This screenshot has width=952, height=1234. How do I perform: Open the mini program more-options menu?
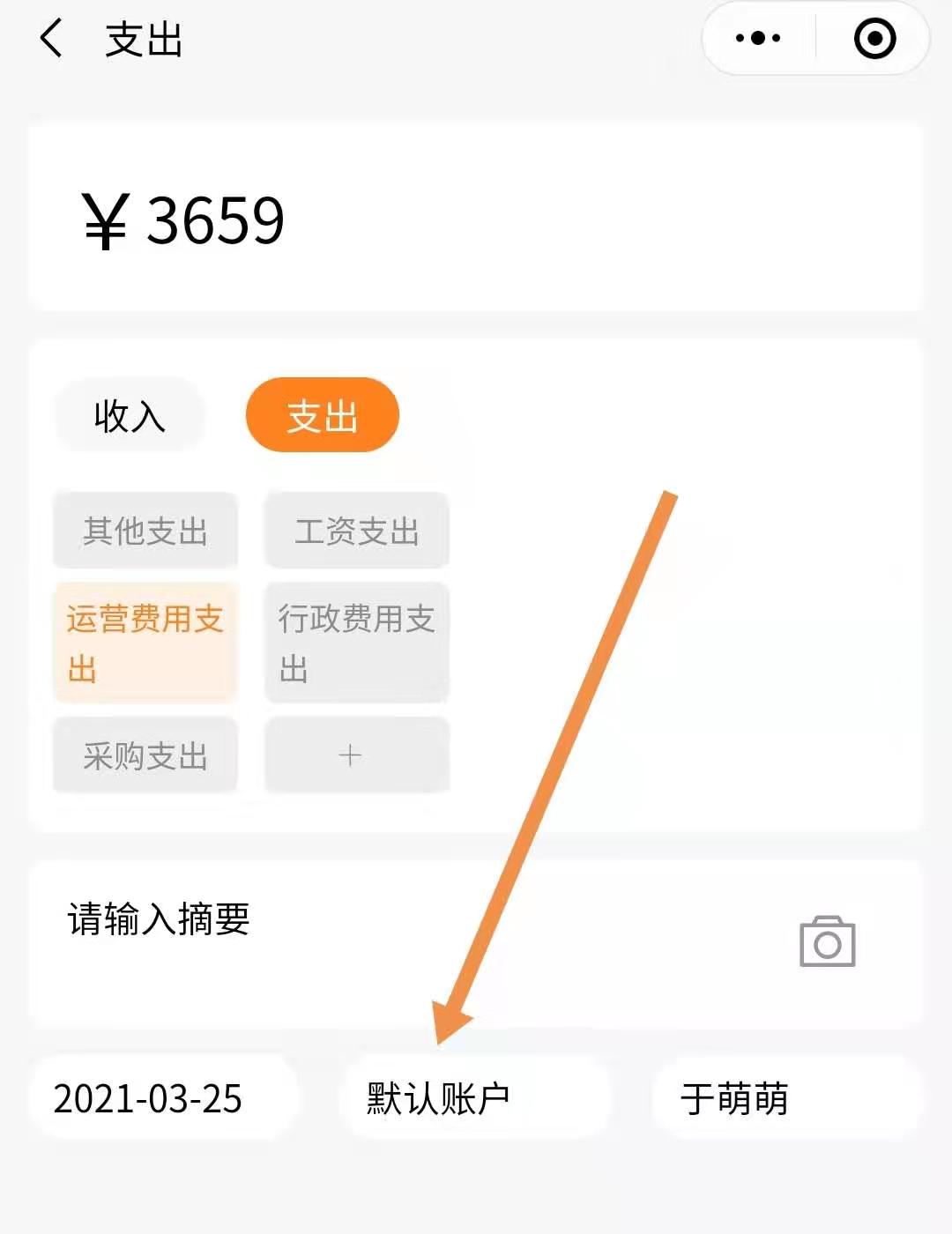(x=758, y=38)
